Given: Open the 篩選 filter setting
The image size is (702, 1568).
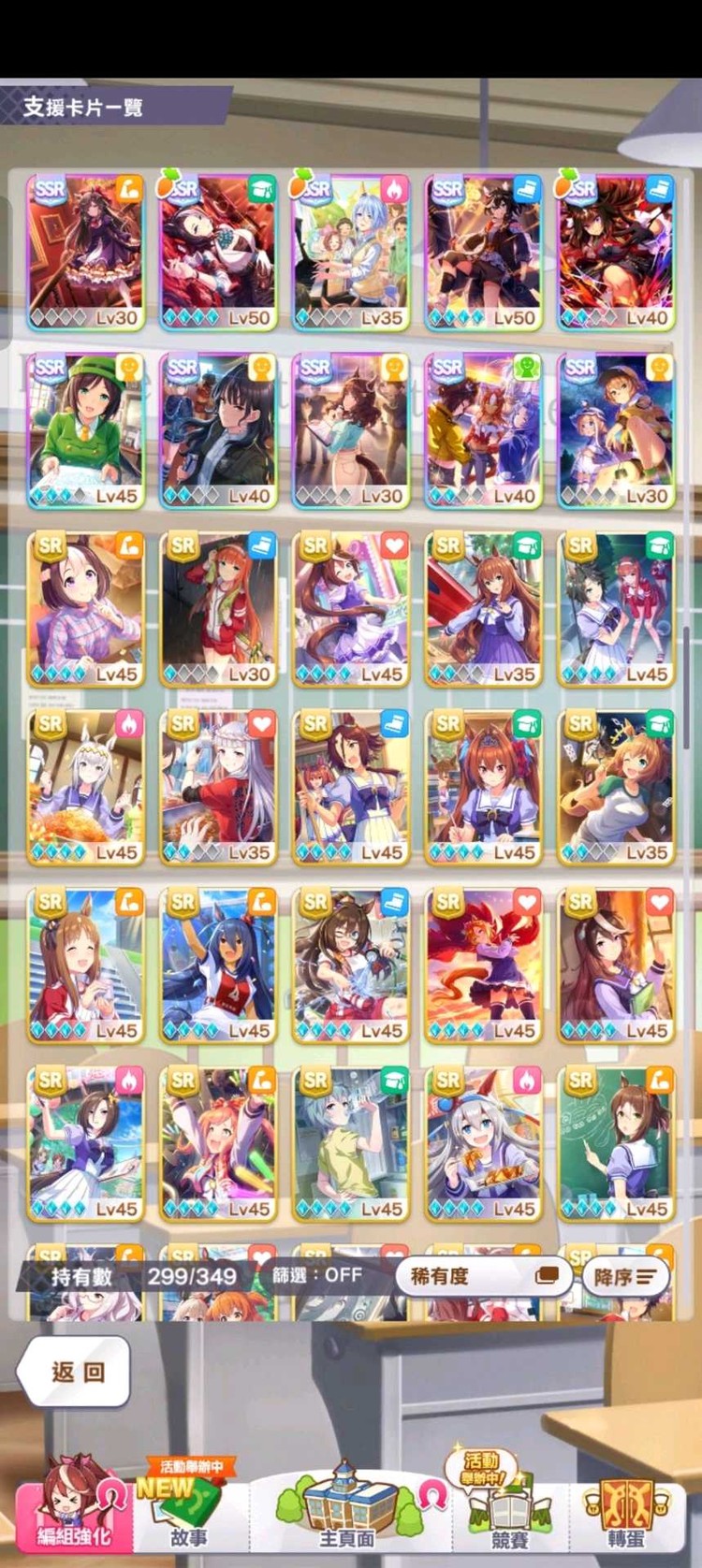Looking at the screenshot, I should pyautogui.click(x=317, y=1275).
